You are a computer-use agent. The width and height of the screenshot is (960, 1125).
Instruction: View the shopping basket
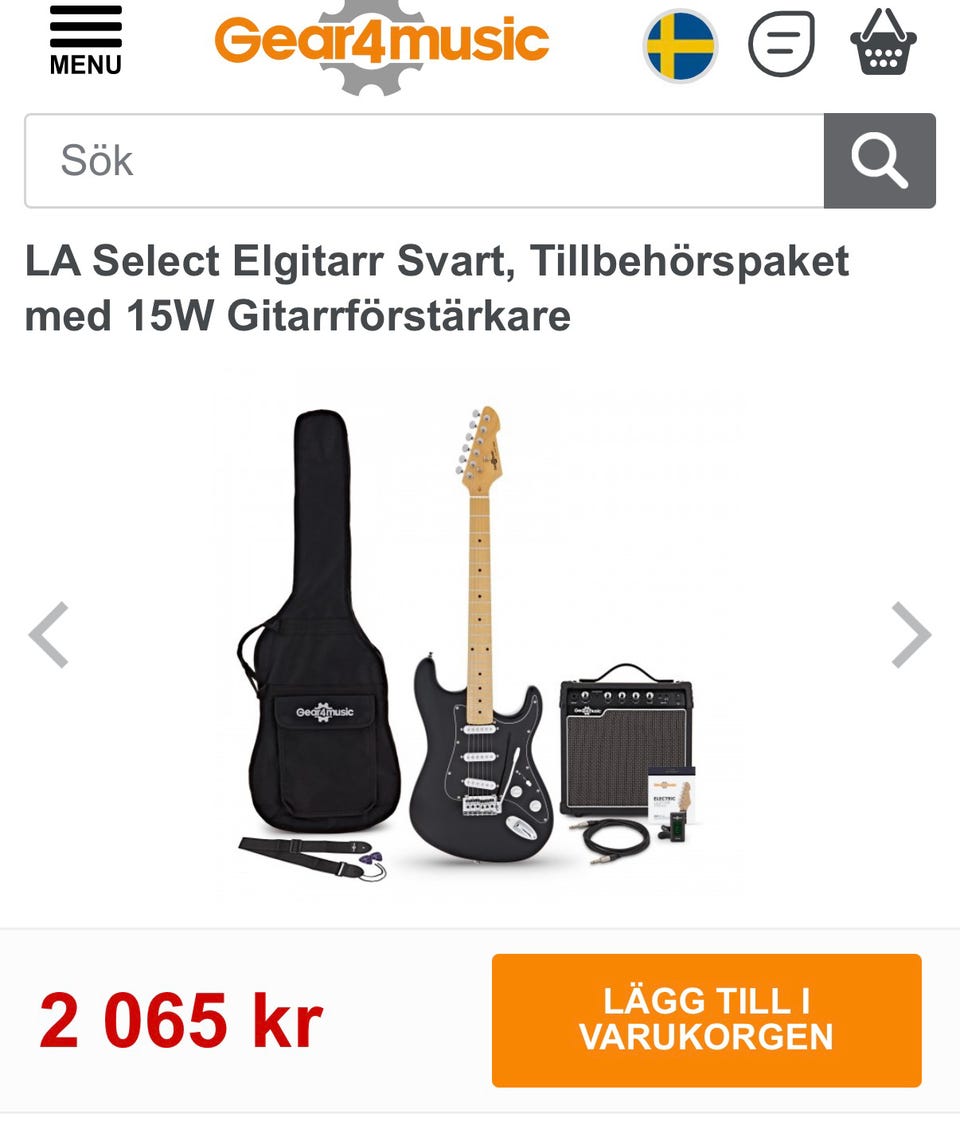883,44
